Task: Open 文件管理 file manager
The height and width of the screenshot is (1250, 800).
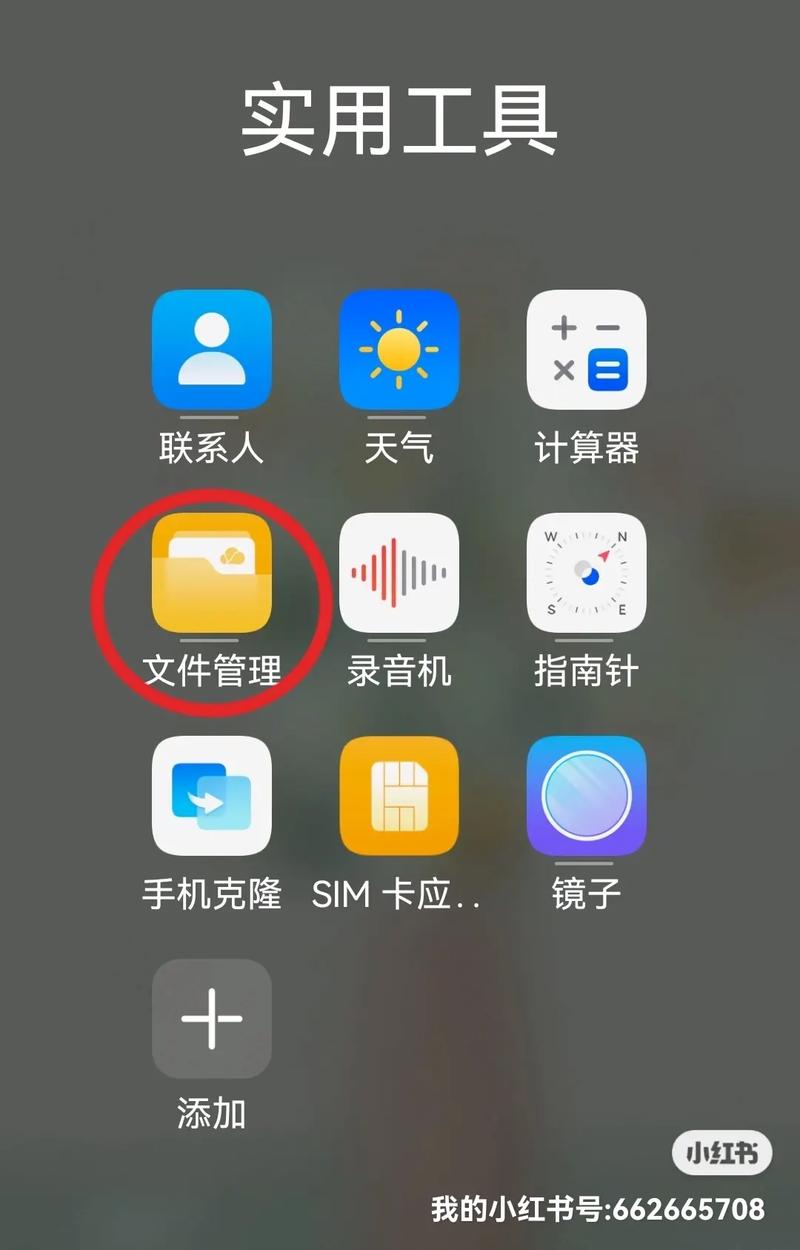Action: [211, 573]
